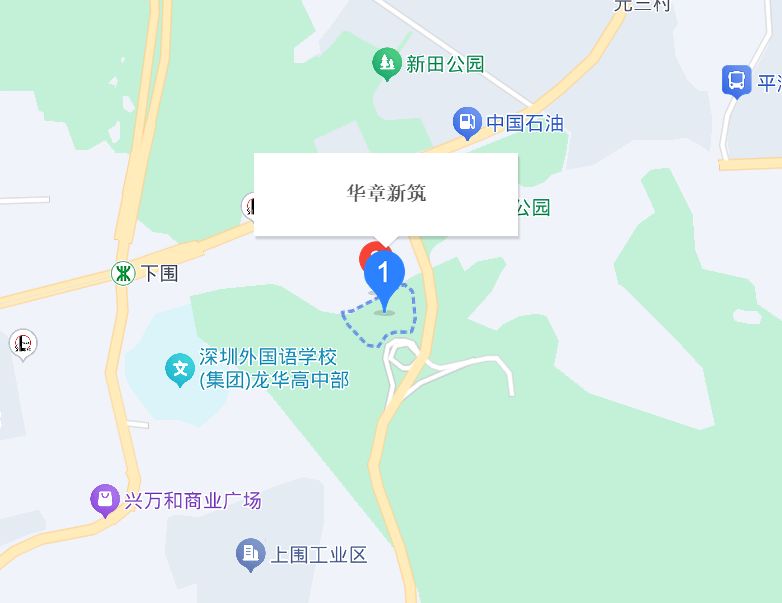Open the 深圳外国语学校 school marker
Screen dimensions: 782x603
(180, 370)
